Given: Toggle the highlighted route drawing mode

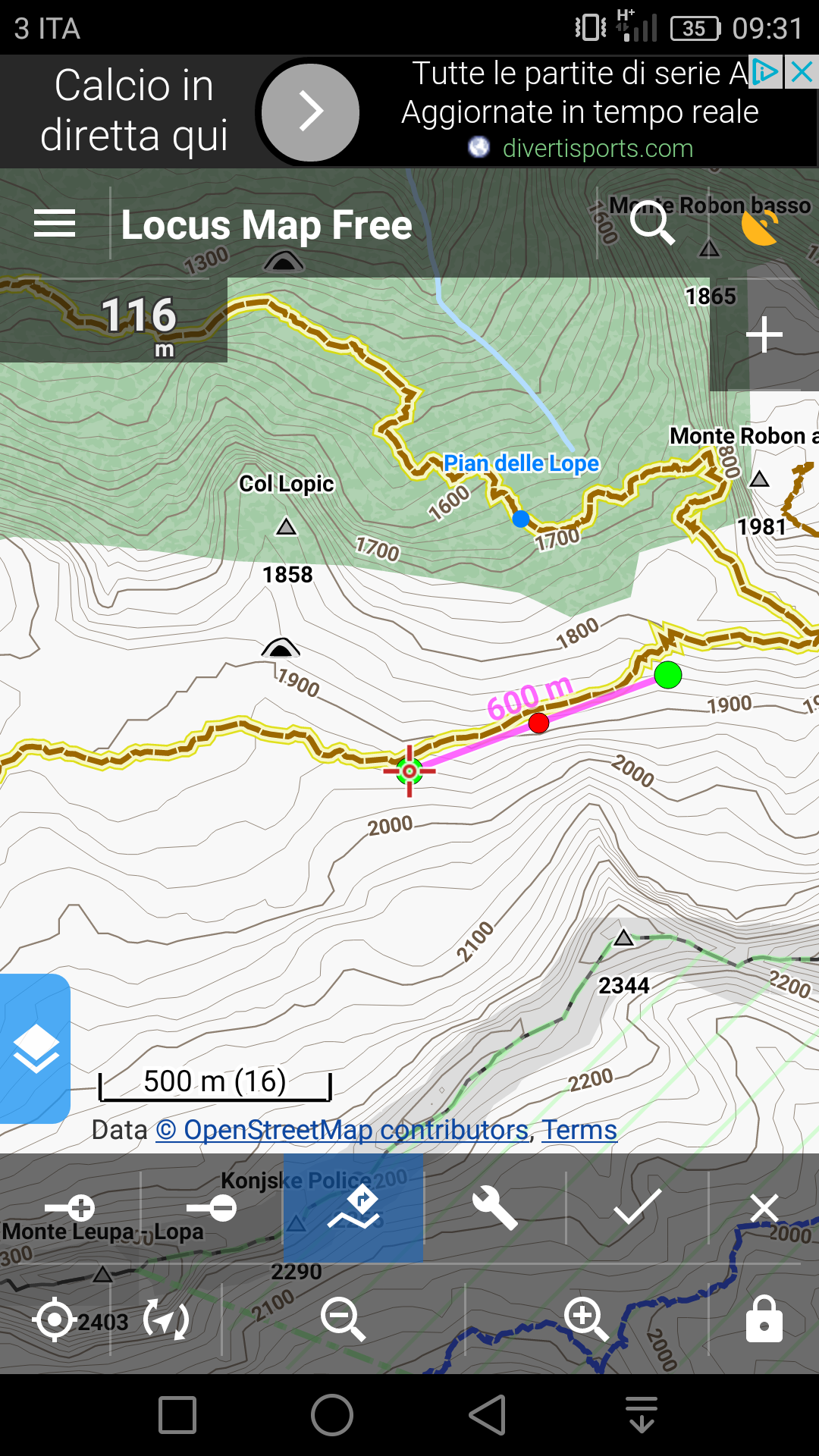Looking at the screenshot, I should point(353,1207).
